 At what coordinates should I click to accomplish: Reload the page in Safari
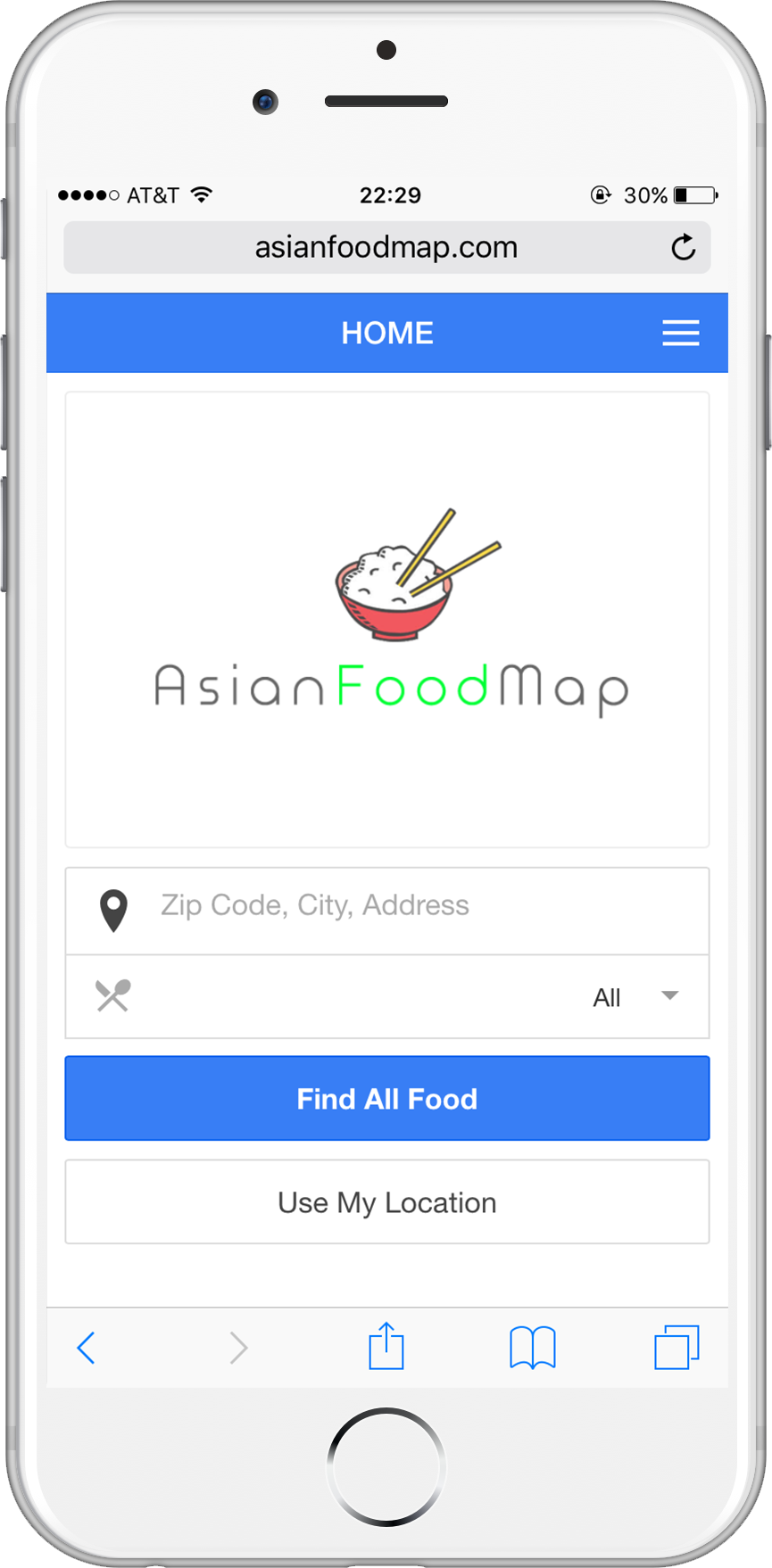pyautogui.click(x=683, y=248)
